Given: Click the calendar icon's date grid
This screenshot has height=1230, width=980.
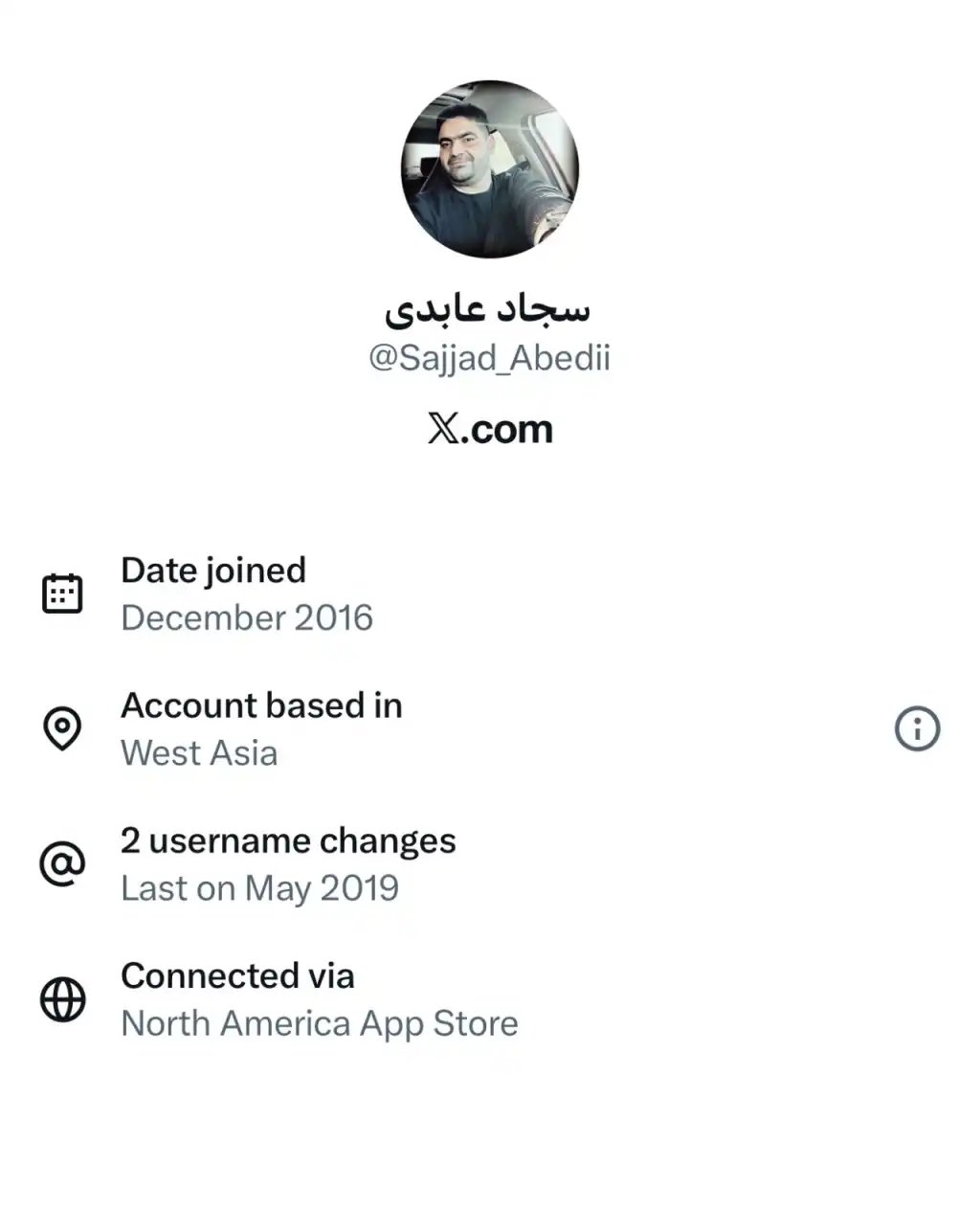Looking at the screenshot, I should (61, 595).
